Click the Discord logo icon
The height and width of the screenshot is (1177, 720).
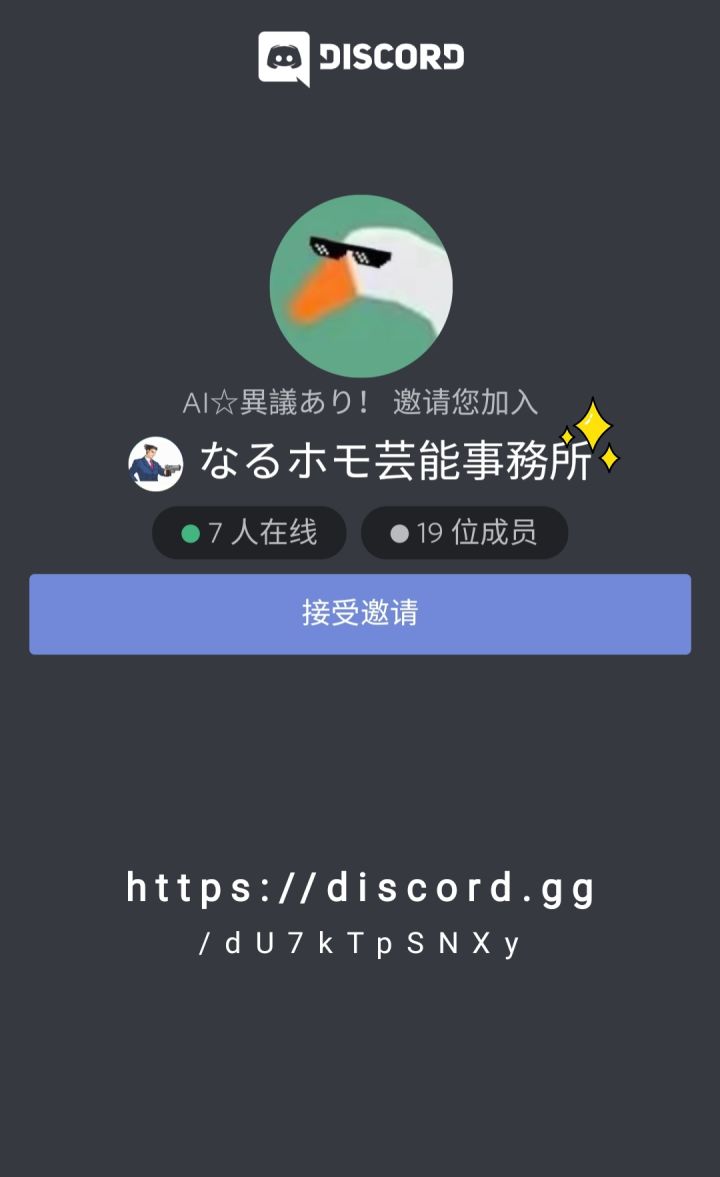tap(285, 57)
